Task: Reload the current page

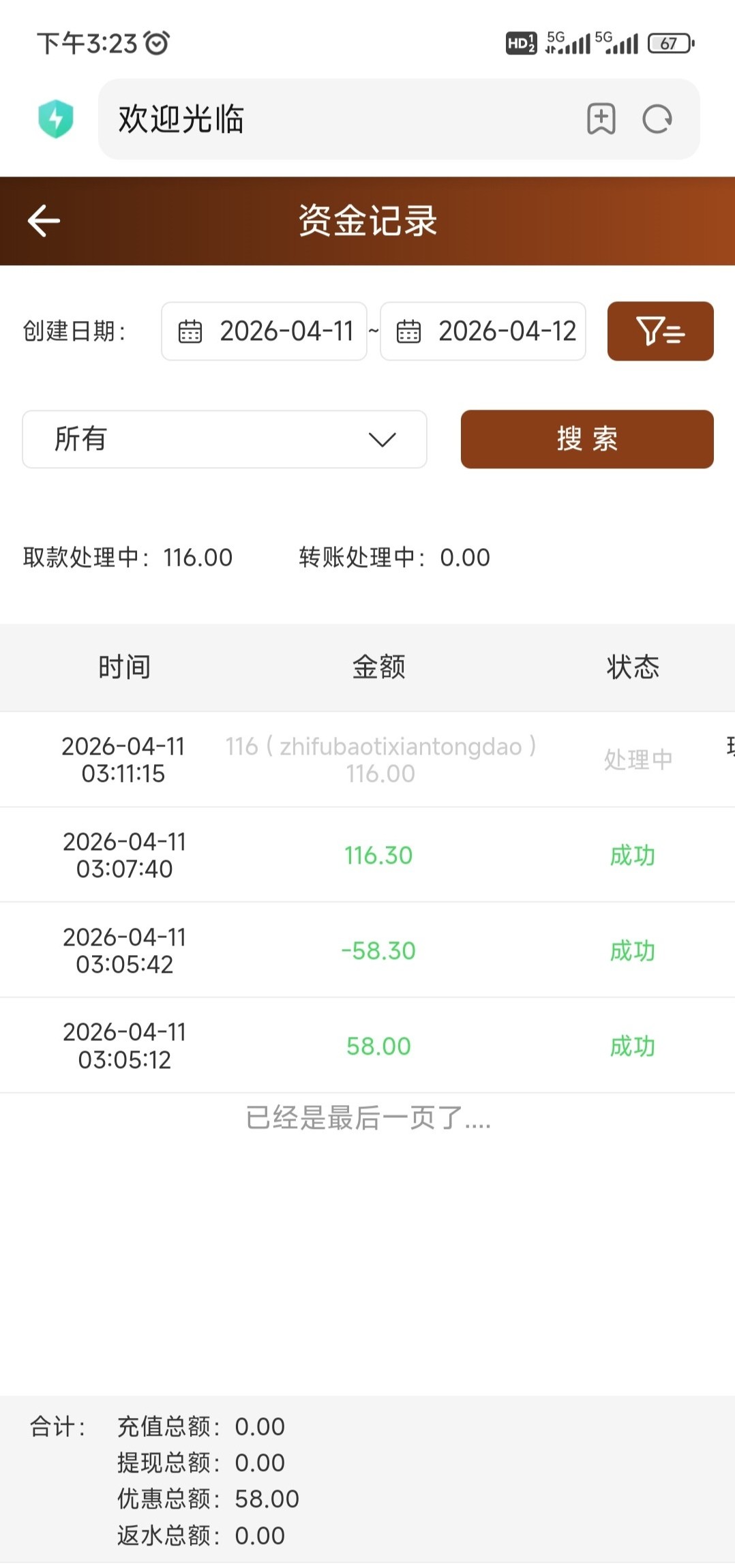Action: pos(657,119)
